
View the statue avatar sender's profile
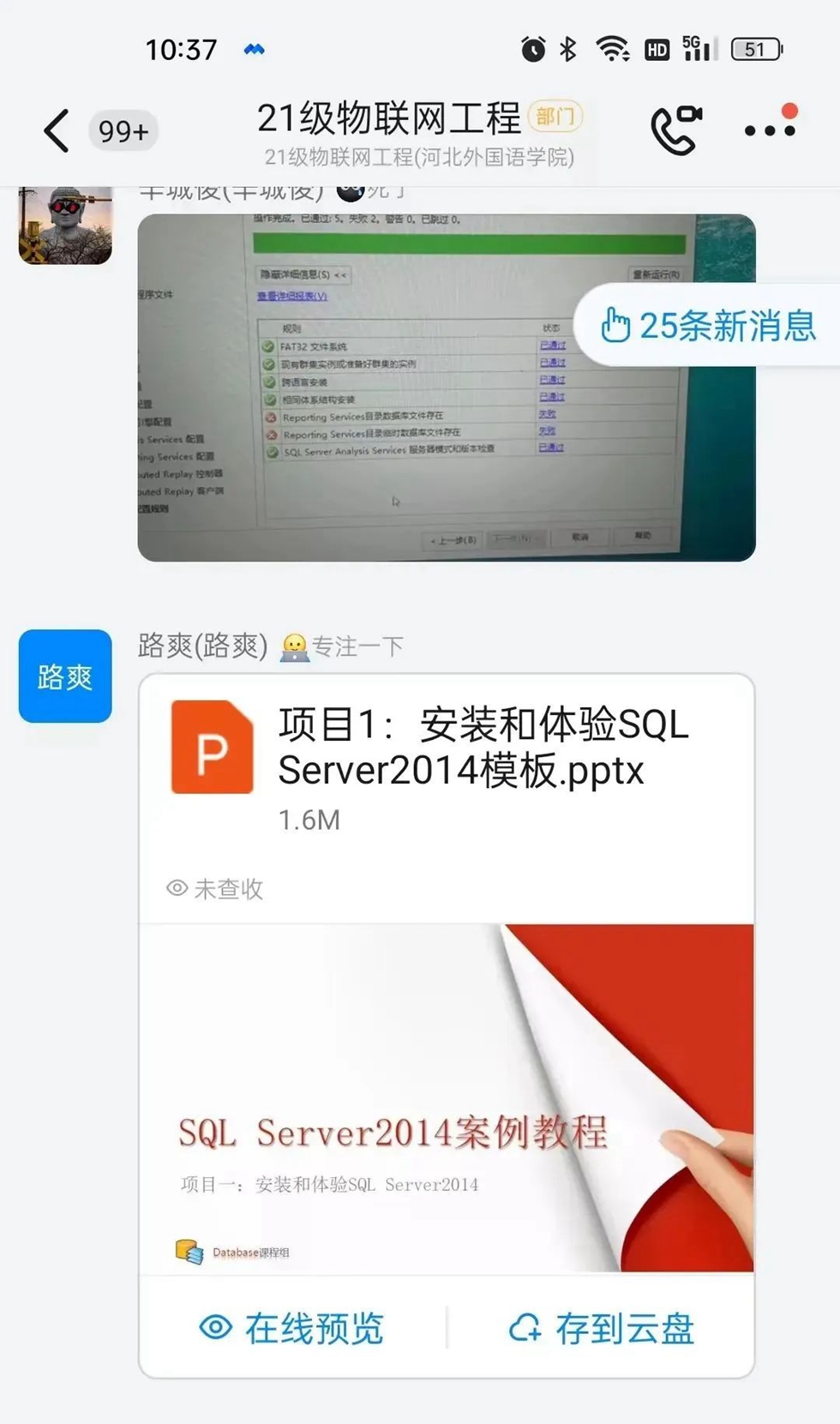65,225
